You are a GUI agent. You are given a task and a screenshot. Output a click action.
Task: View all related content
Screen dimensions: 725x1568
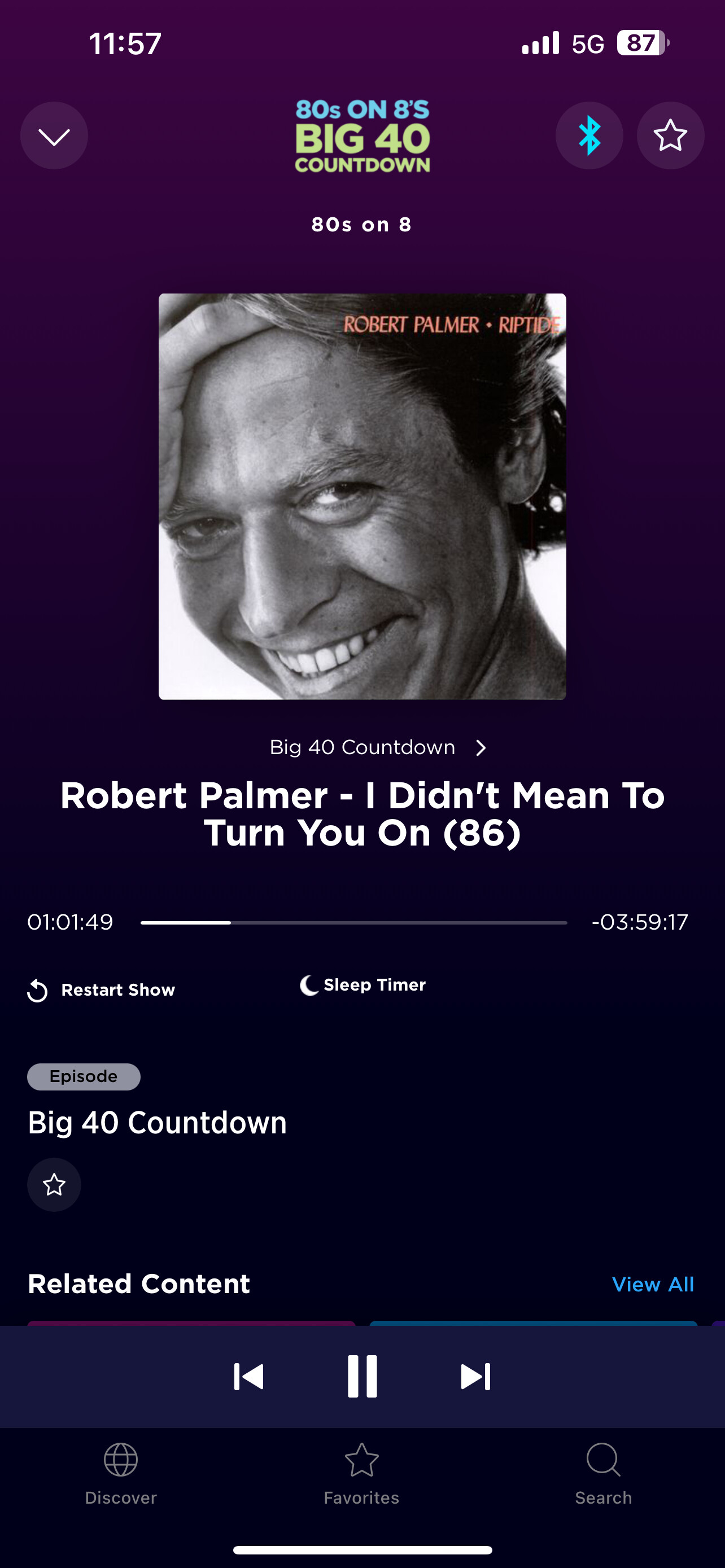pos(653,1284)
